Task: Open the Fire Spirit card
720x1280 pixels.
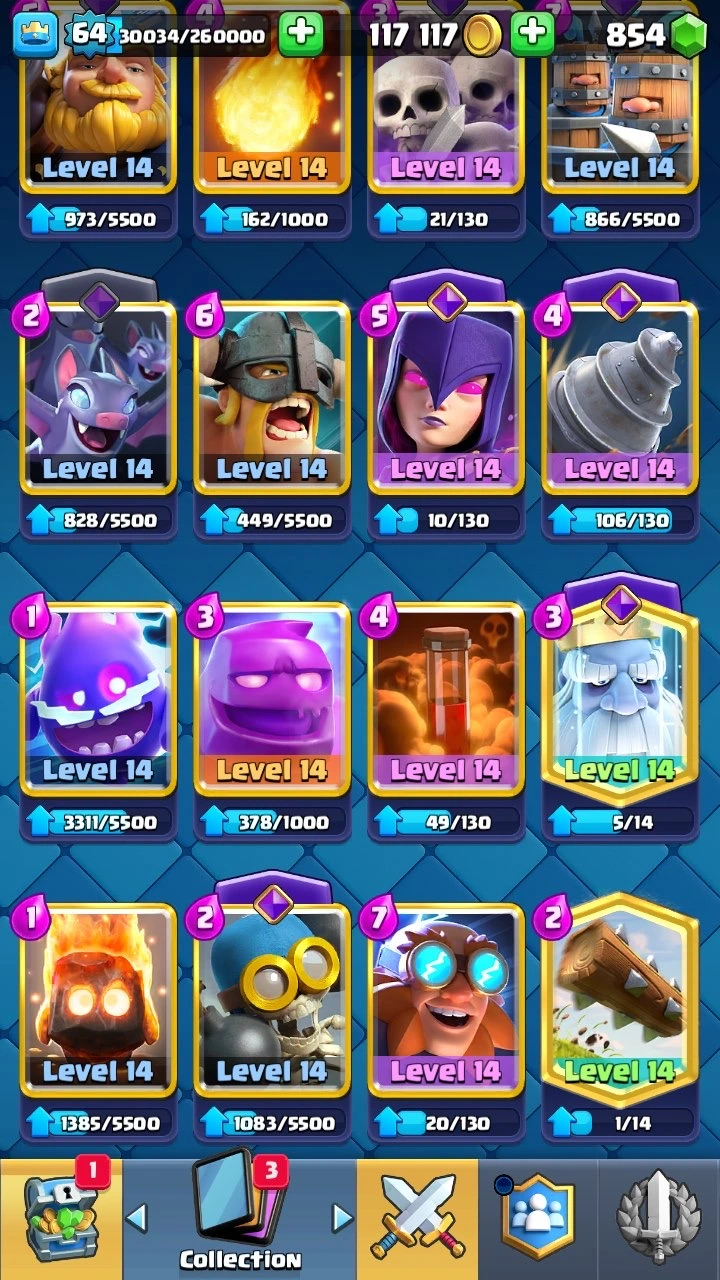Action: [x=98, y=1001]
